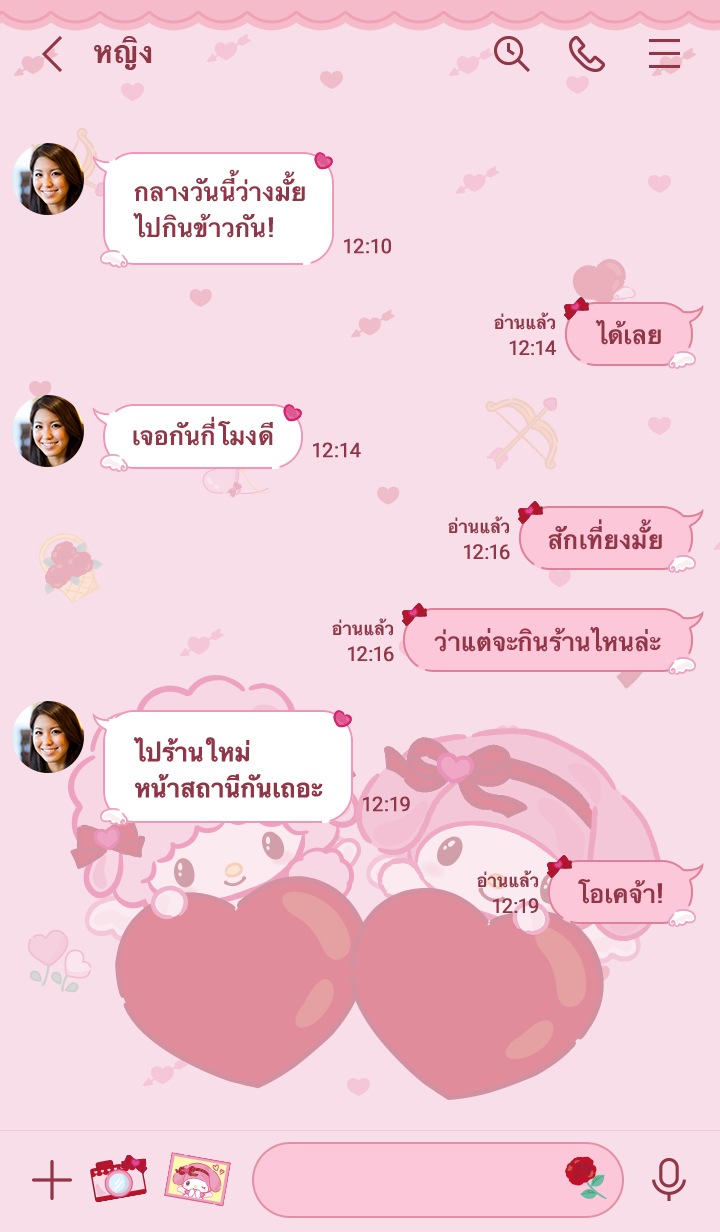Open stickers with the rose icon
The image size is (720, 1232).
584,1178
